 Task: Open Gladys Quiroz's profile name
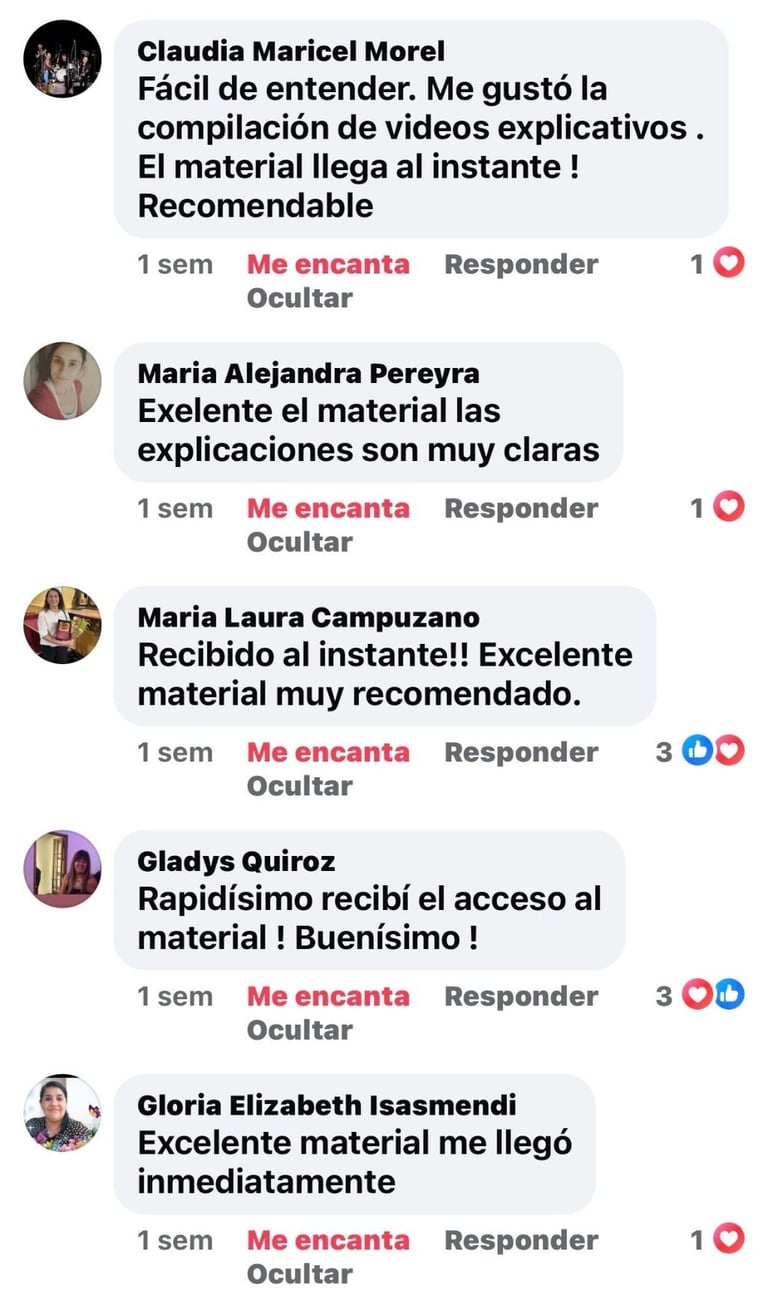pos(236,861)
